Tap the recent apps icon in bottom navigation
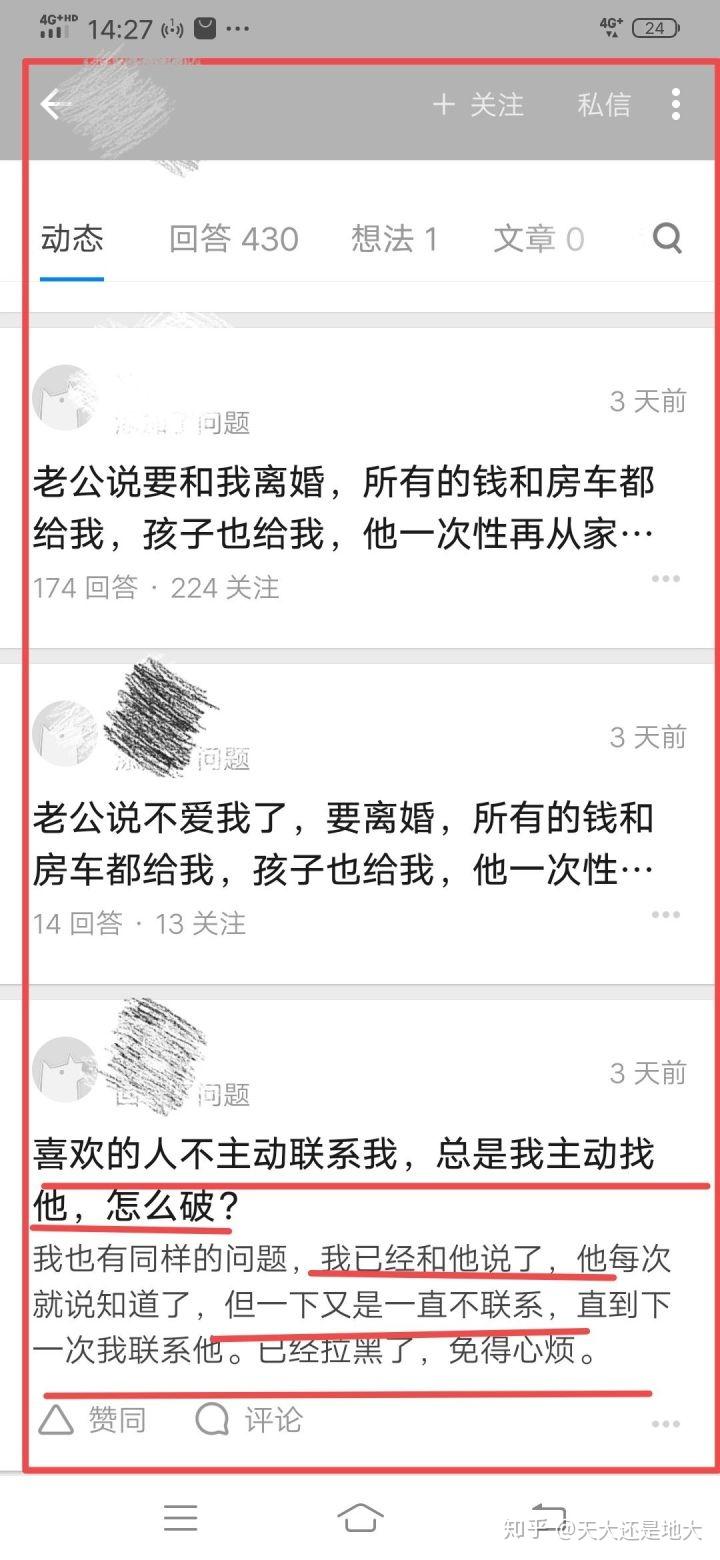Screen dimensions: 720x1560 [180, 1518]
